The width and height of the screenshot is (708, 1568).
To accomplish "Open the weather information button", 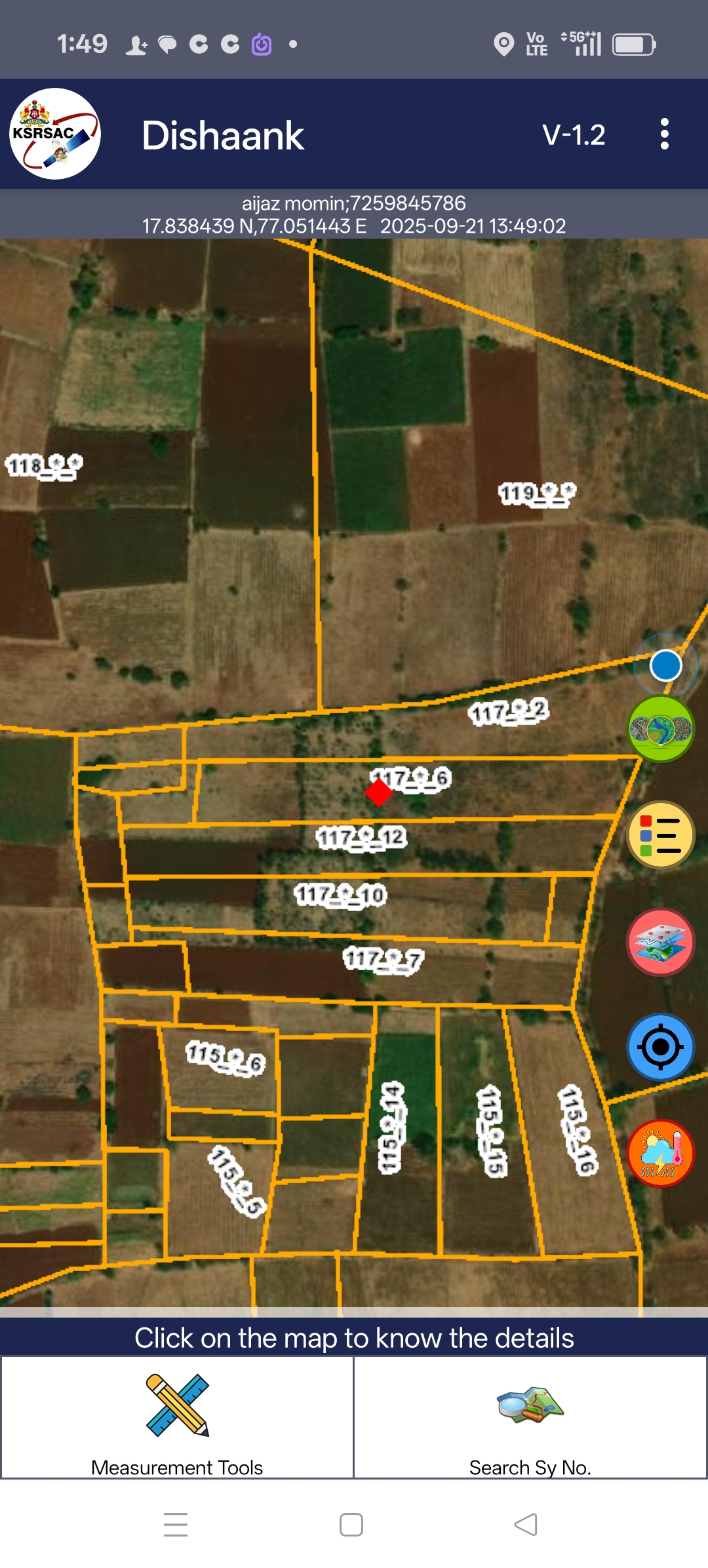I will point(660,1153).
